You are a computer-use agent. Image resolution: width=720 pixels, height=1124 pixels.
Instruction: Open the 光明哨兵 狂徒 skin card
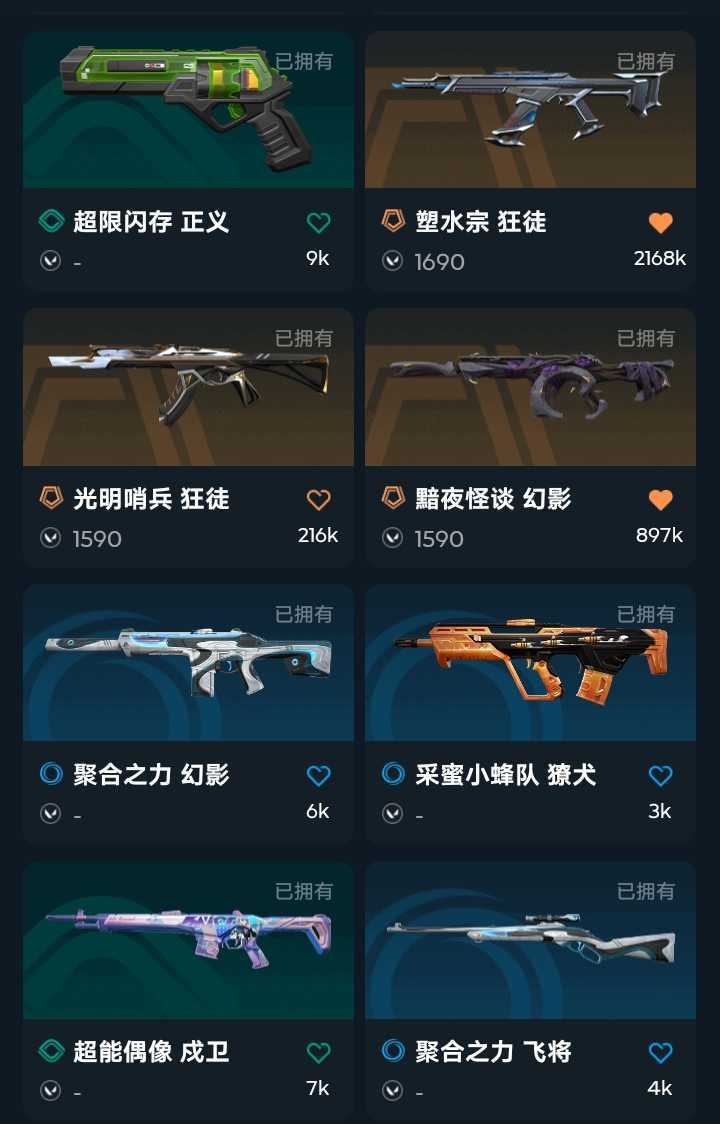188,388
